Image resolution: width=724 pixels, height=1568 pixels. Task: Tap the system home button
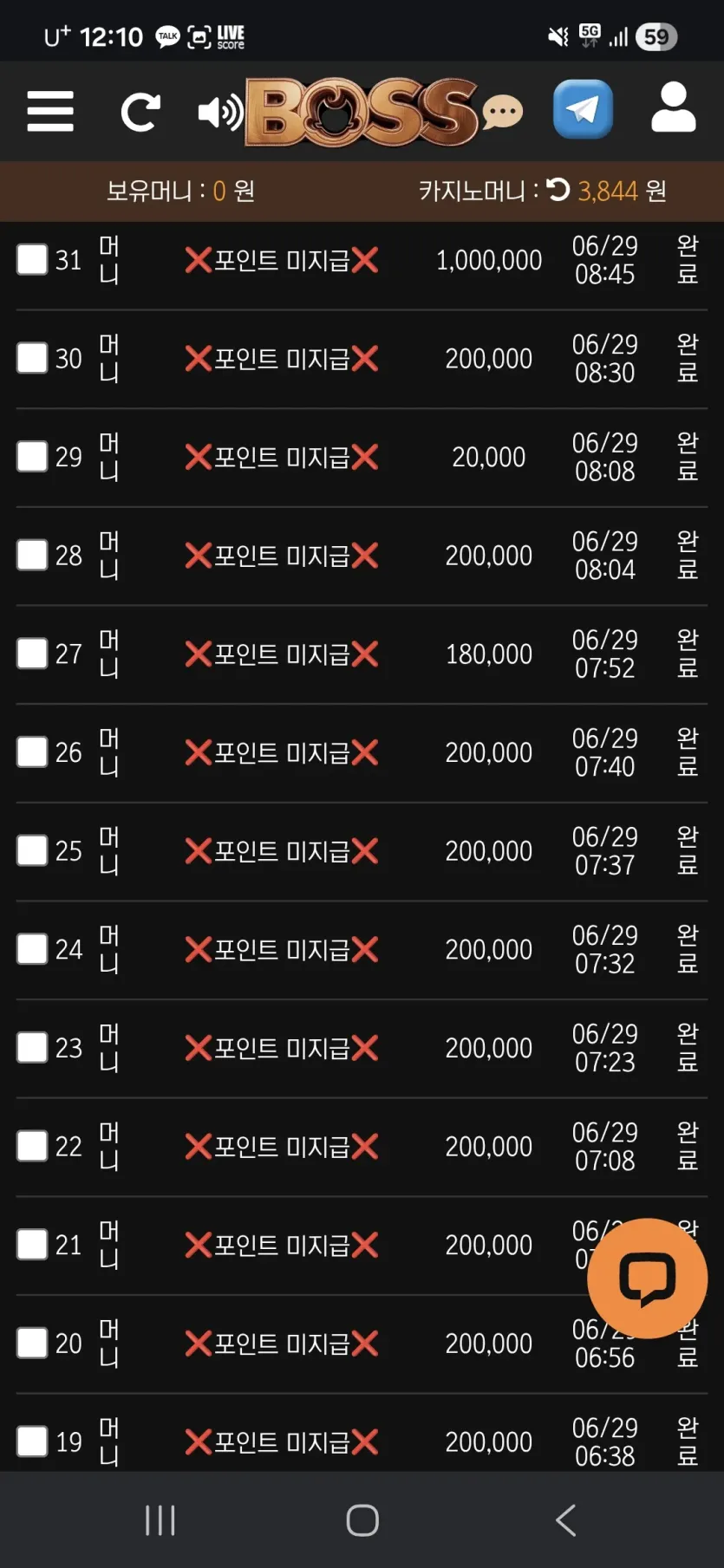coord(362,1519)
